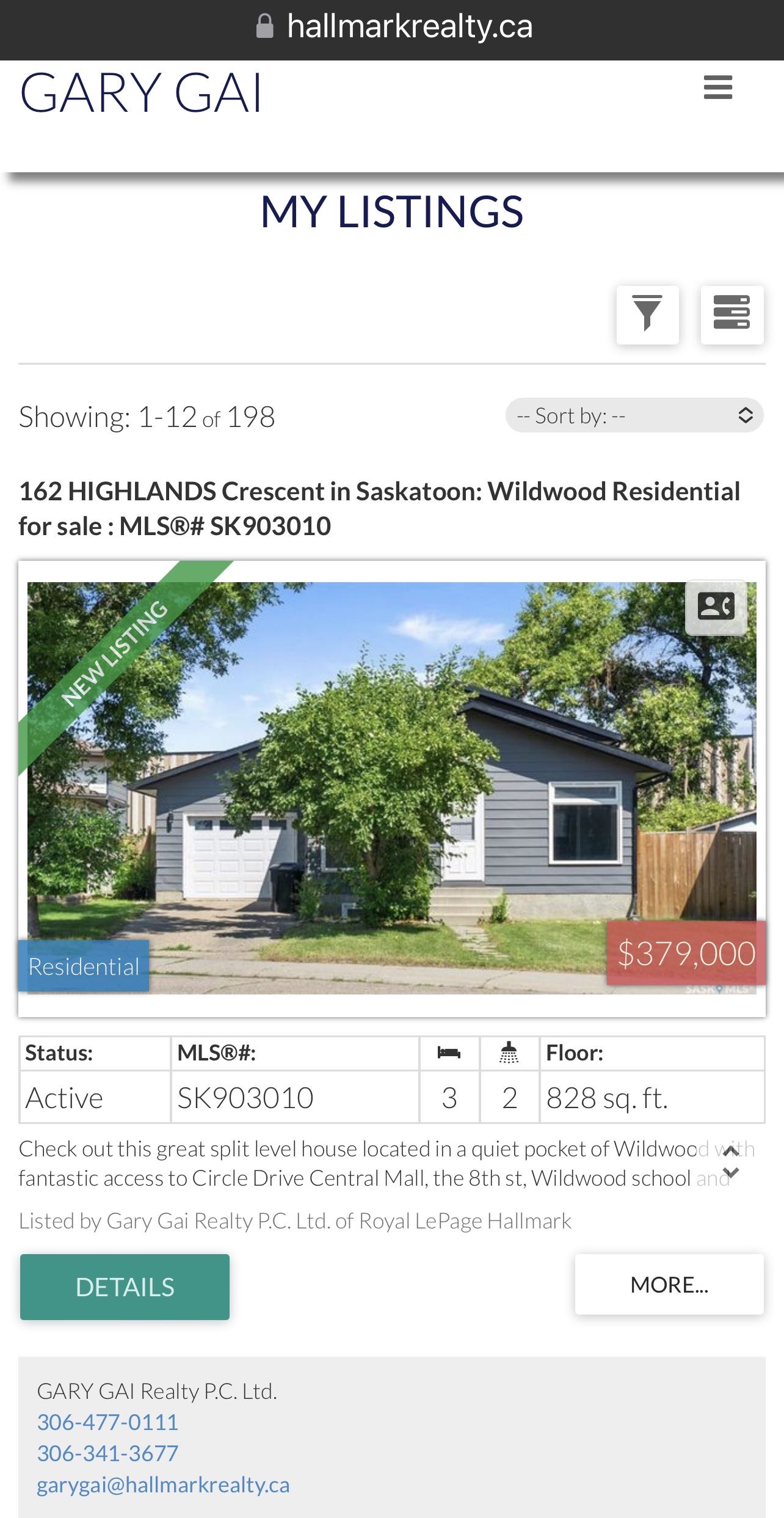Viewport: 784px width, 1518px height.
Task: Call 306-477-0111
Action: tap(107, 1423)
